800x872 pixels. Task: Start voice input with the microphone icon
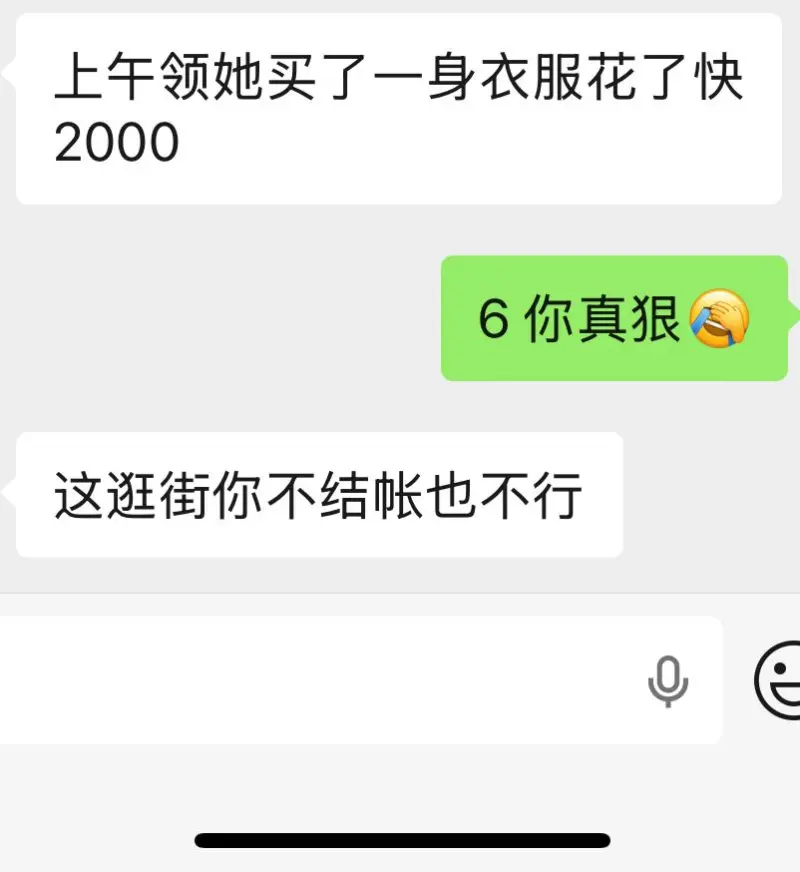[x=667, y=682]
